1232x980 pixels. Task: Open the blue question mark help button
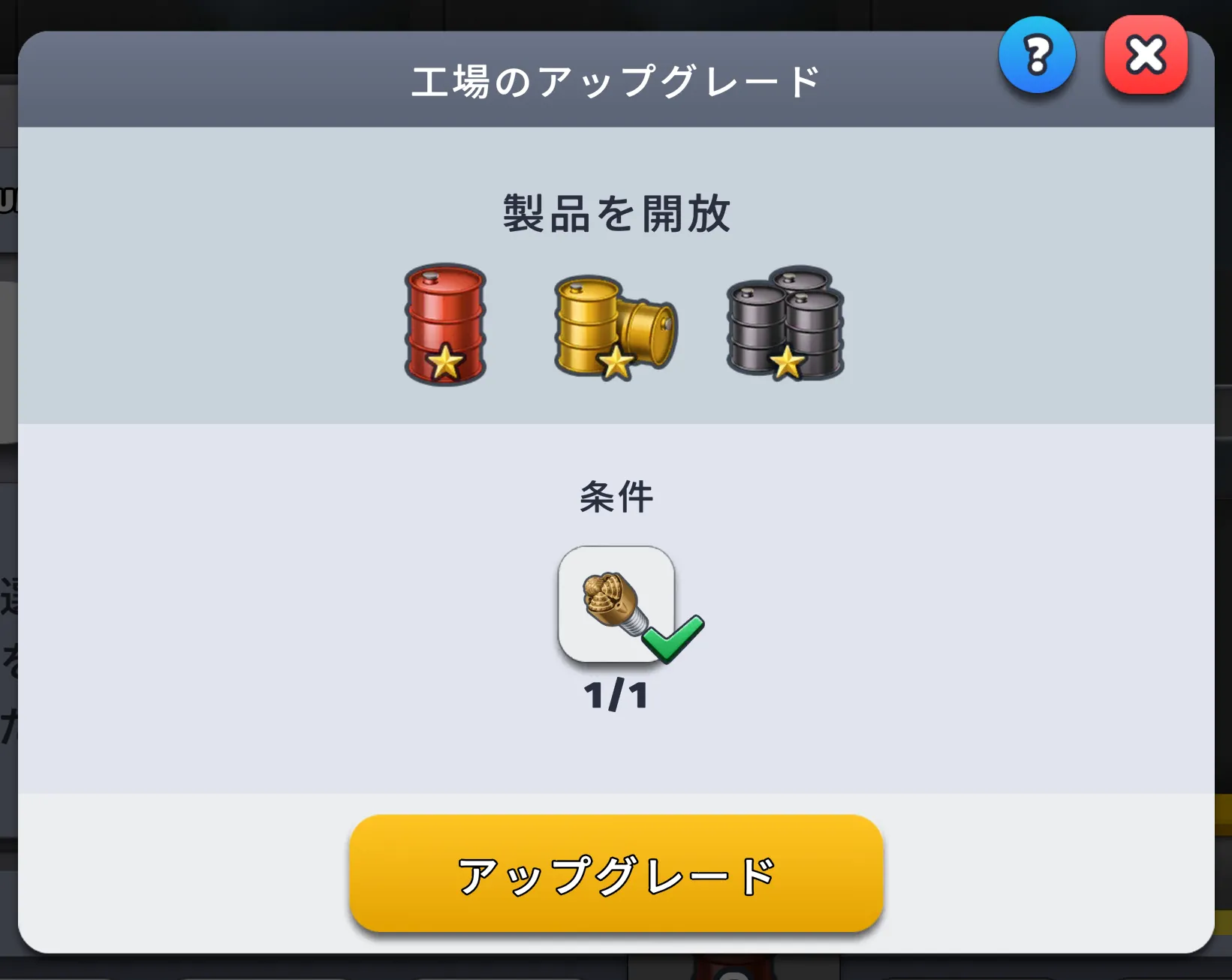(x=1037, y=55)
